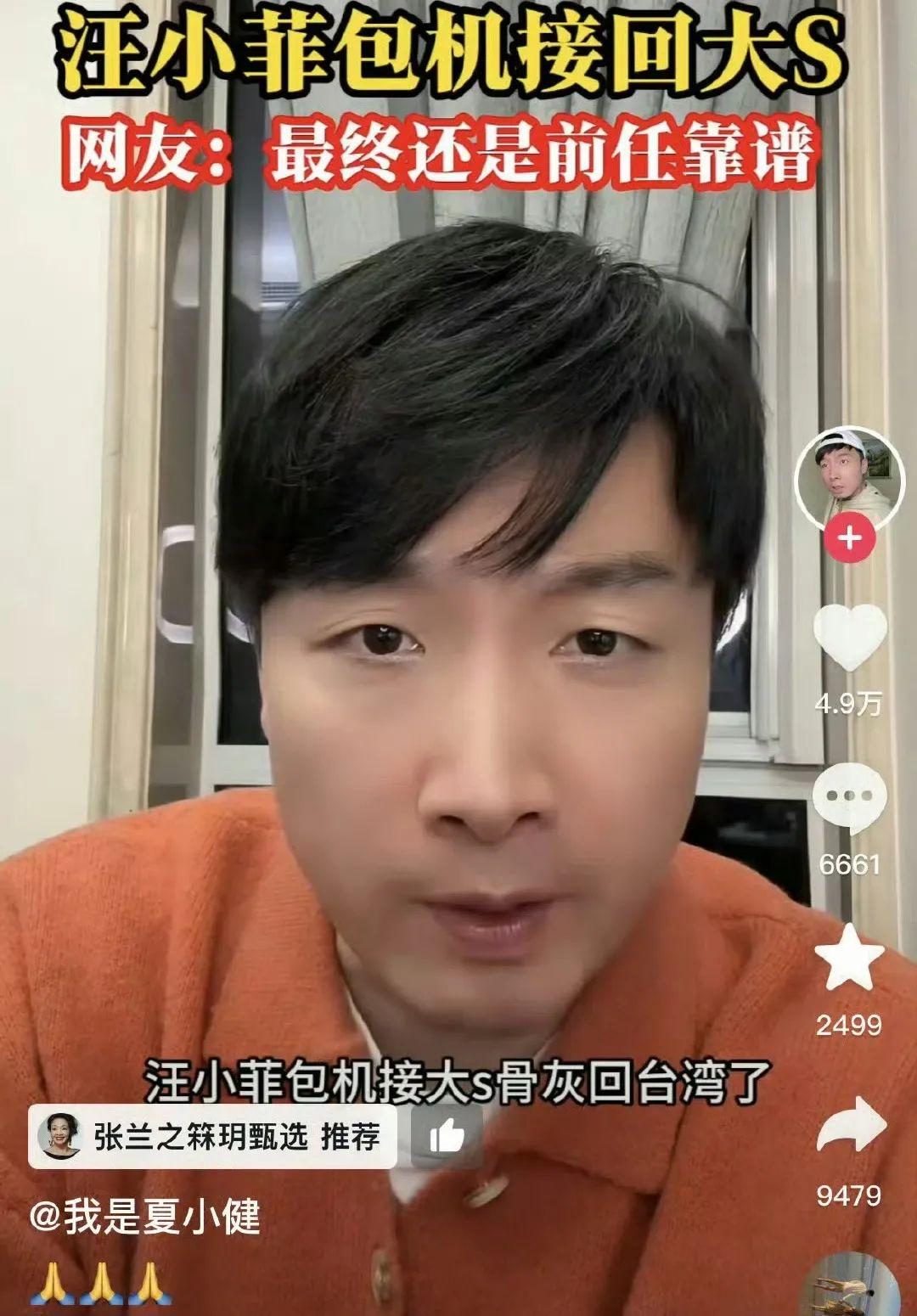Open the comments on this video
The image size is (917, 1316).
click(x=850, y=798)
